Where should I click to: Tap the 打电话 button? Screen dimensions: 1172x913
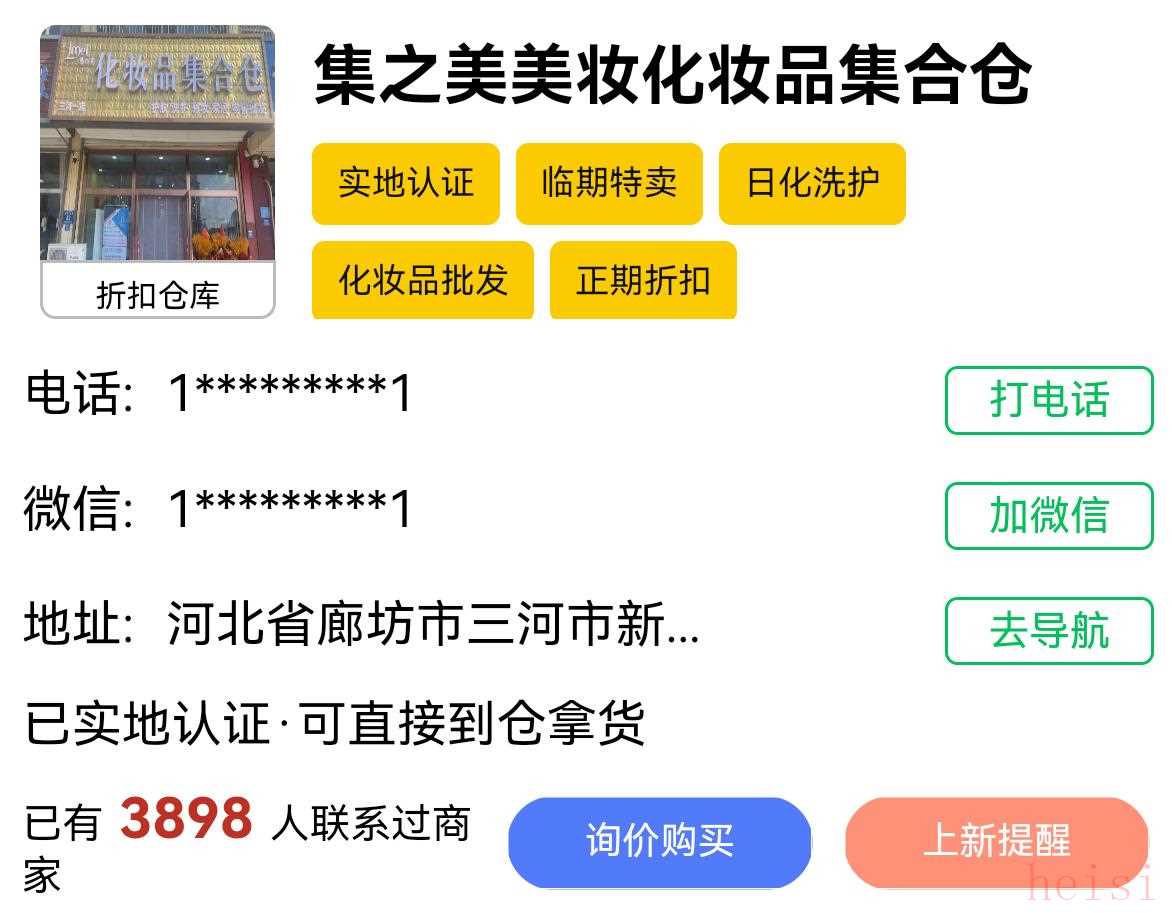(1049, 400)
